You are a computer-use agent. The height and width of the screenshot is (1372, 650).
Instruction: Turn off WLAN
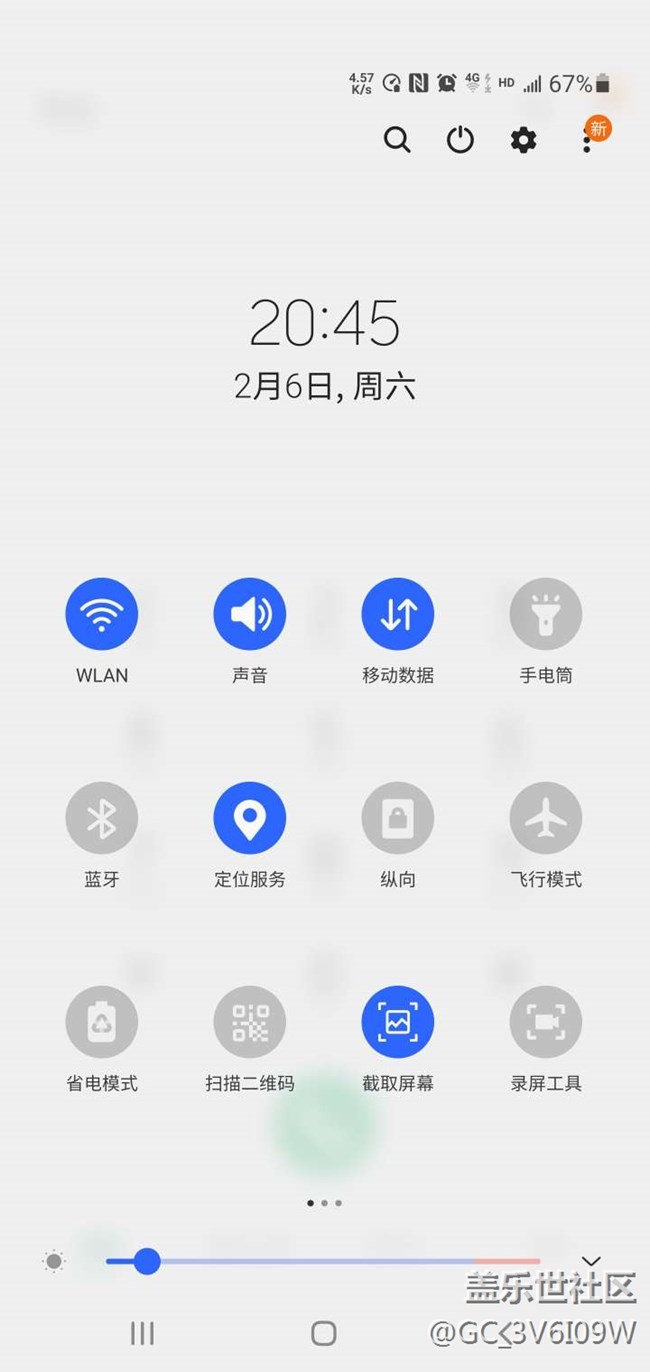(102, 614)
